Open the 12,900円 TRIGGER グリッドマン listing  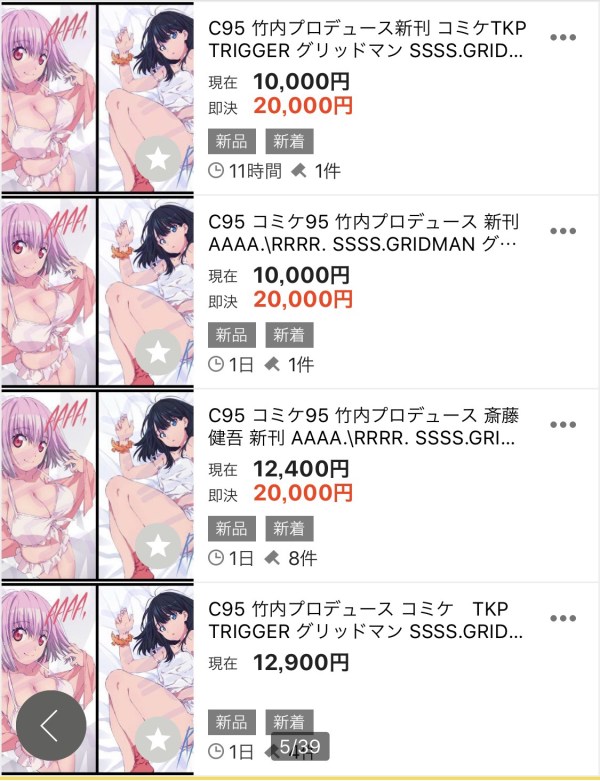[366, 620]
